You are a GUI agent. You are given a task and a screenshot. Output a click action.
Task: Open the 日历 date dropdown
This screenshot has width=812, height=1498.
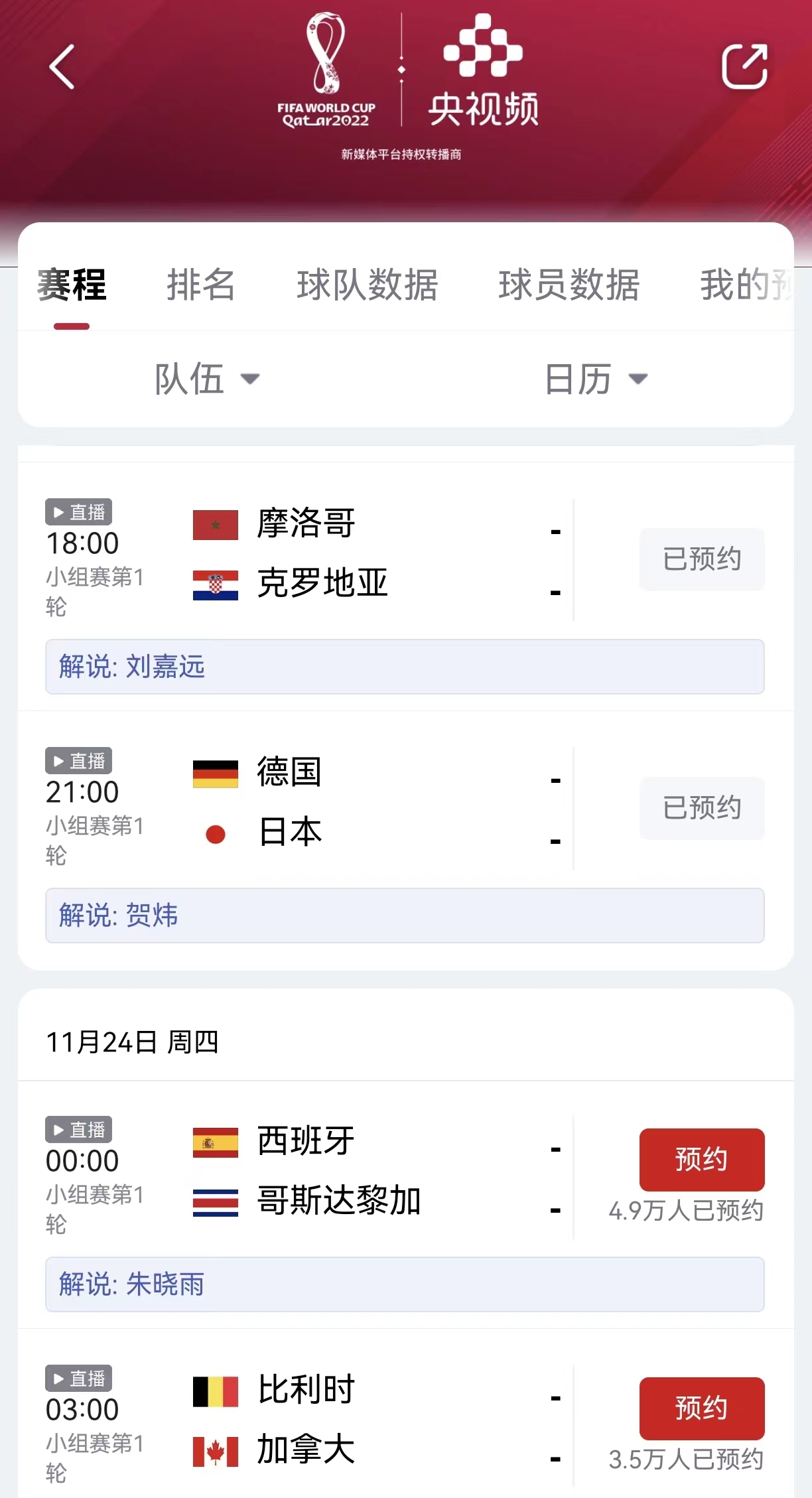pyautogui.click(x=596, y=379)
